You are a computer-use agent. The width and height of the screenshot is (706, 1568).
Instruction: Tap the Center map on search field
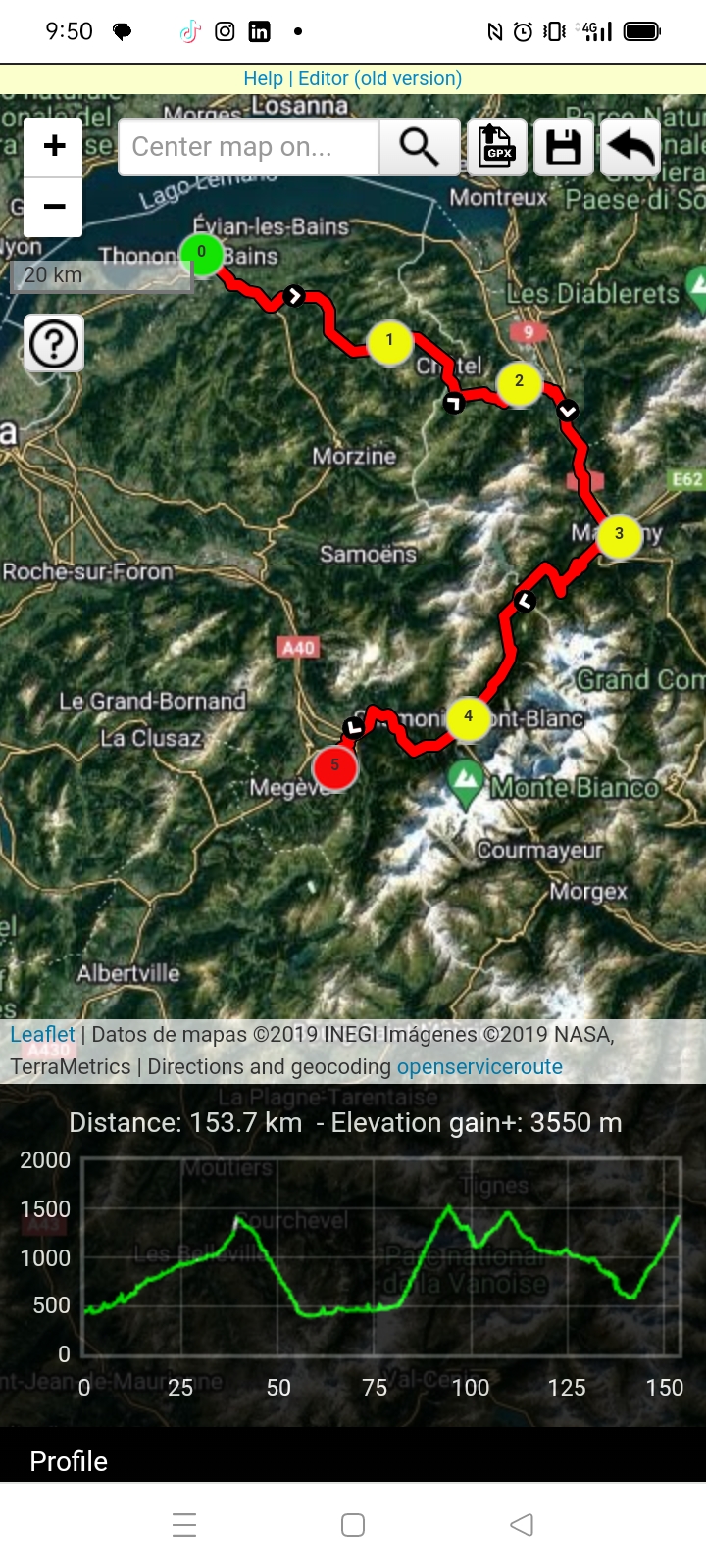point(248,147)
